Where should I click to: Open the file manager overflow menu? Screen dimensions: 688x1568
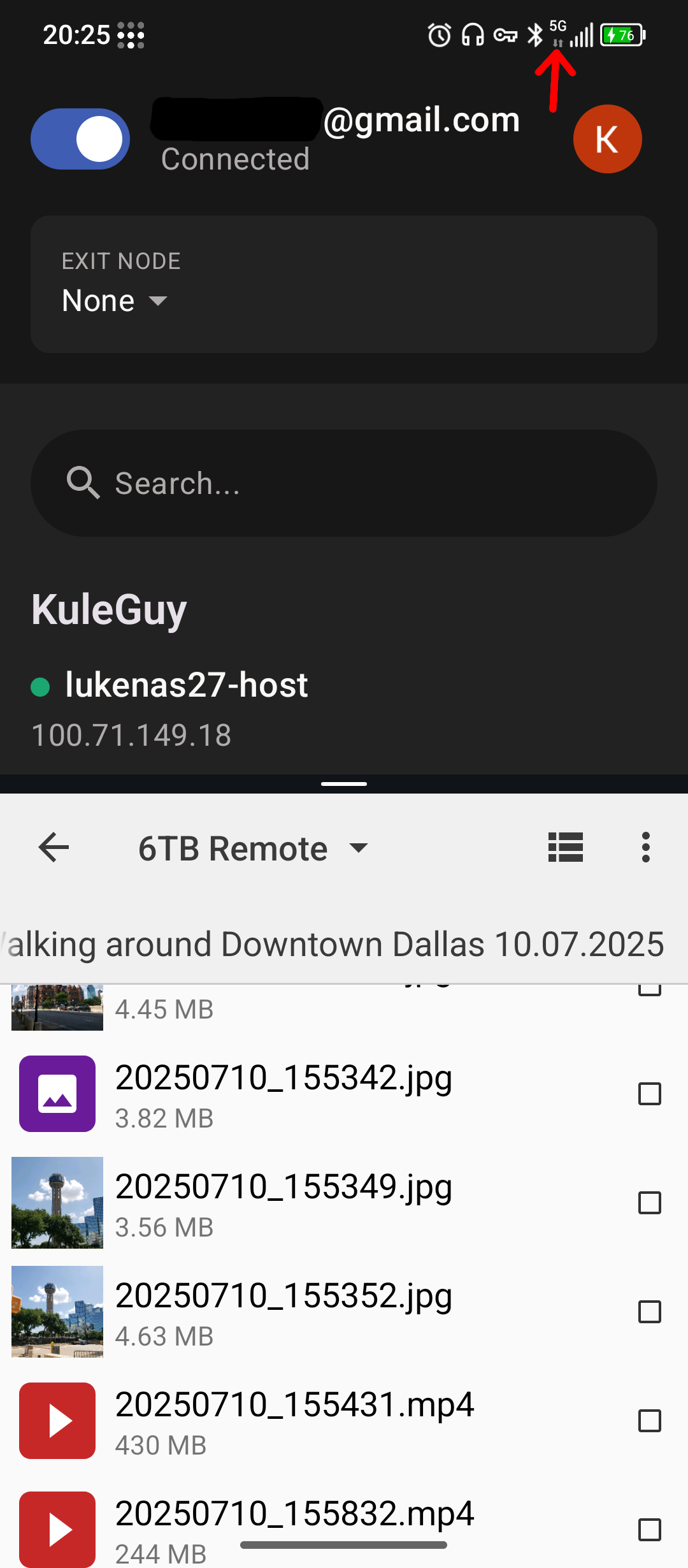[646, 848]
